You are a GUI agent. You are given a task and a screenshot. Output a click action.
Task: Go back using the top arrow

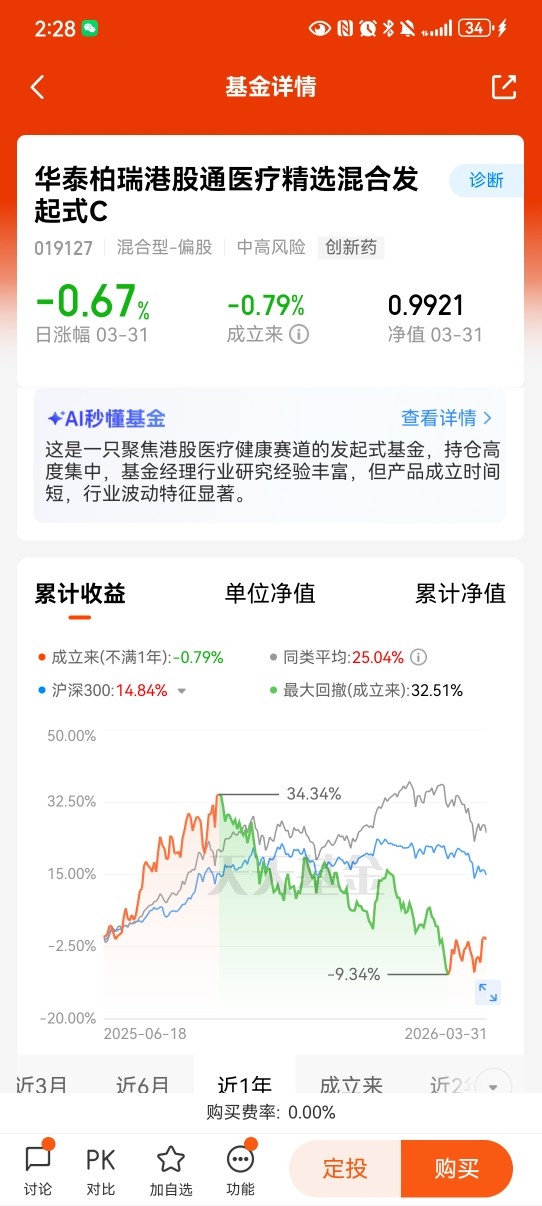point(38,87)
